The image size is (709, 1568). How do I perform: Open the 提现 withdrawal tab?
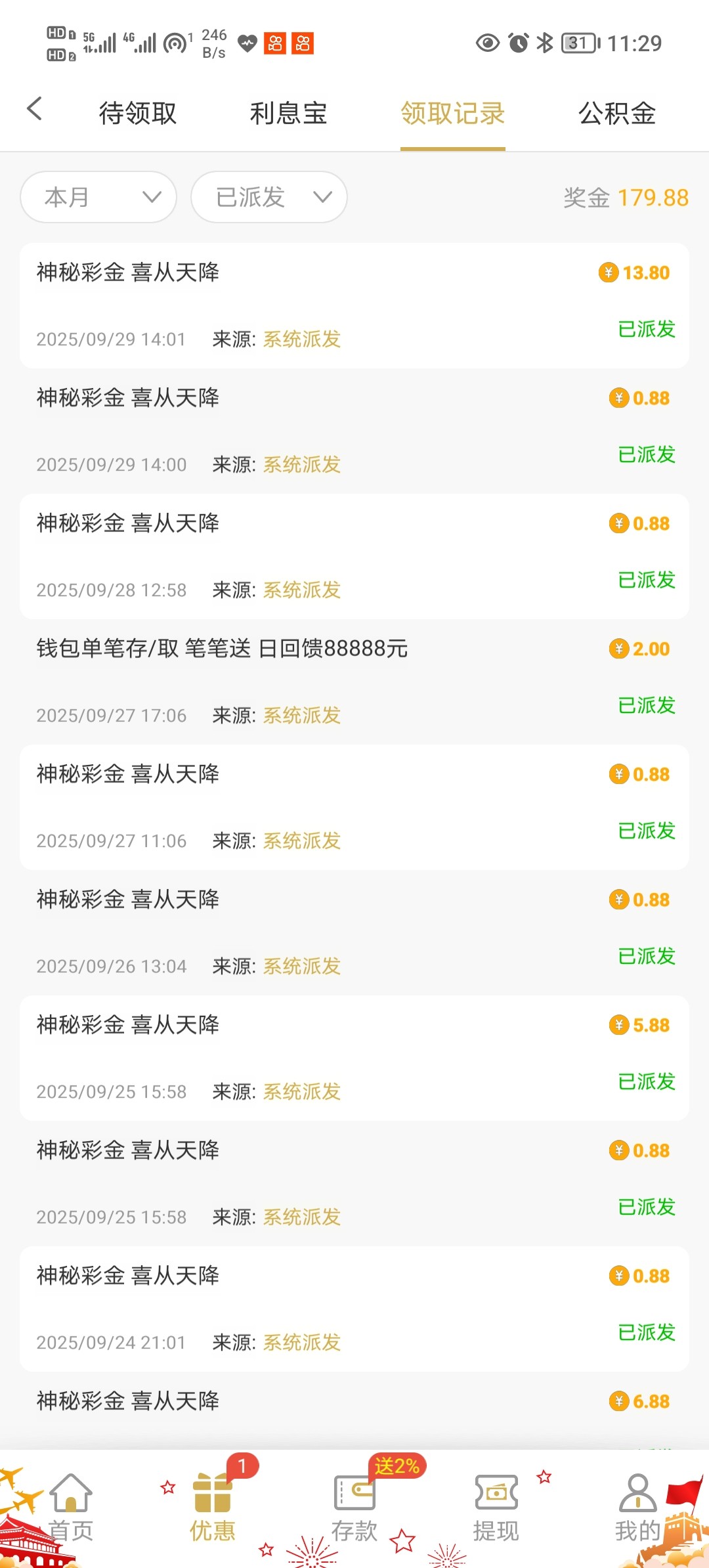coord(496,1508)
